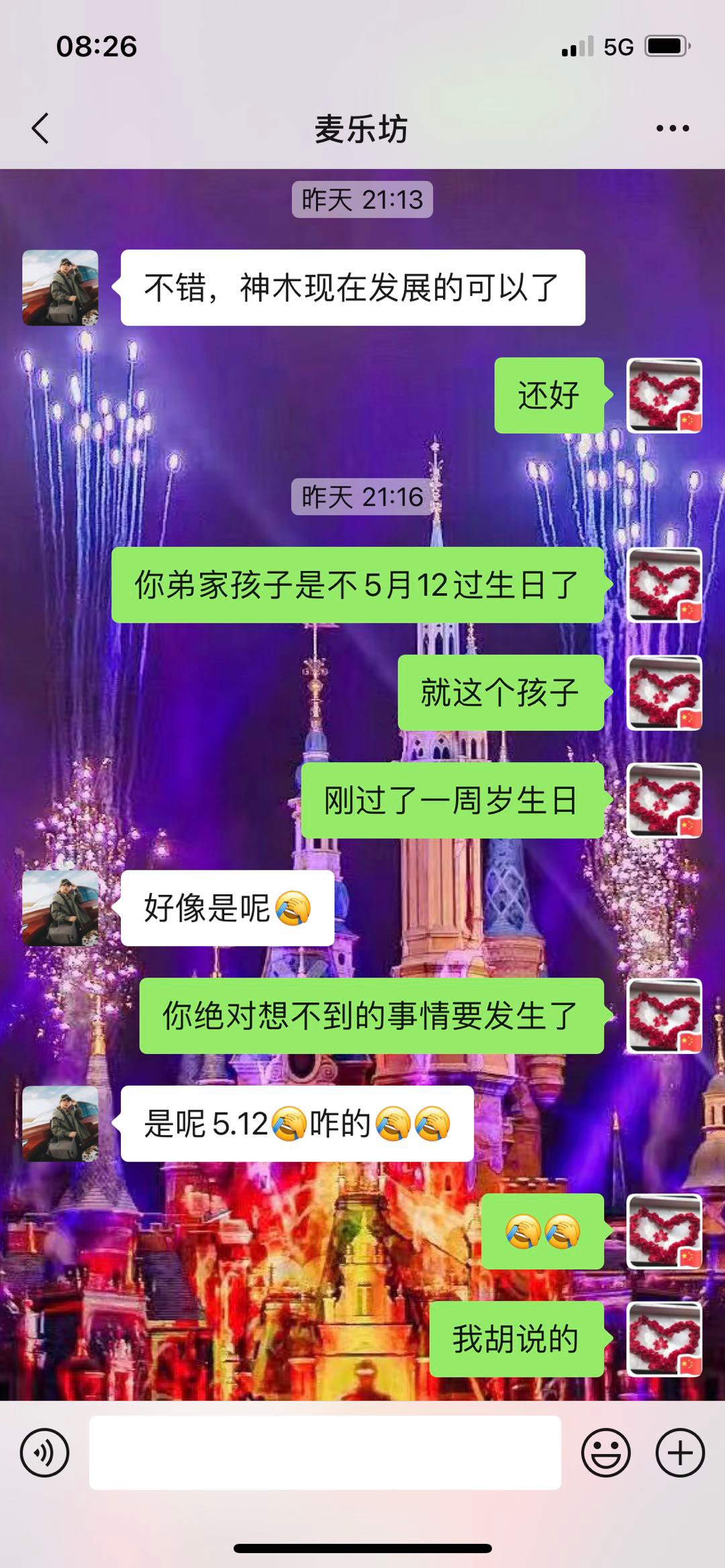This screenshot has width=725, height=1568.
Task: Open contact avatar beside "不错，神木现在发展的可以了"
Action: (x=60, y=288)
